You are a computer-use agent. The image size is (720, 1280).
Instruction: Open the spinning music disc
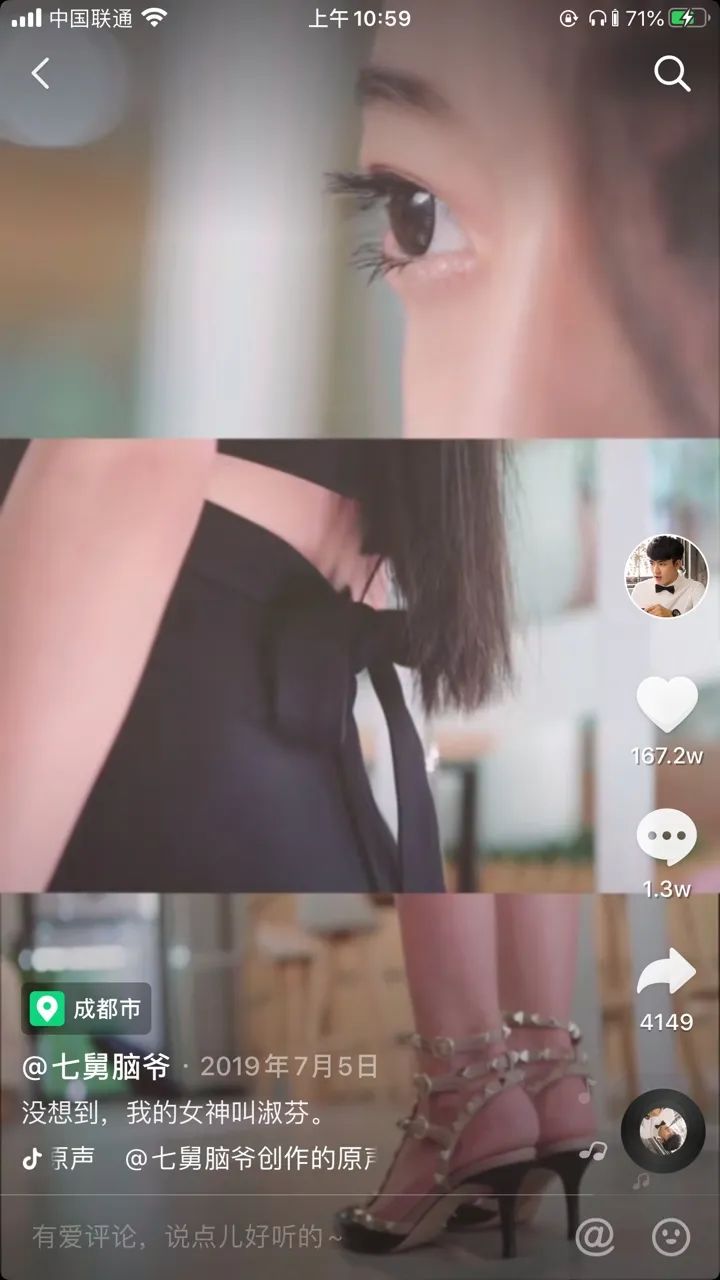tap(664, 1132)
